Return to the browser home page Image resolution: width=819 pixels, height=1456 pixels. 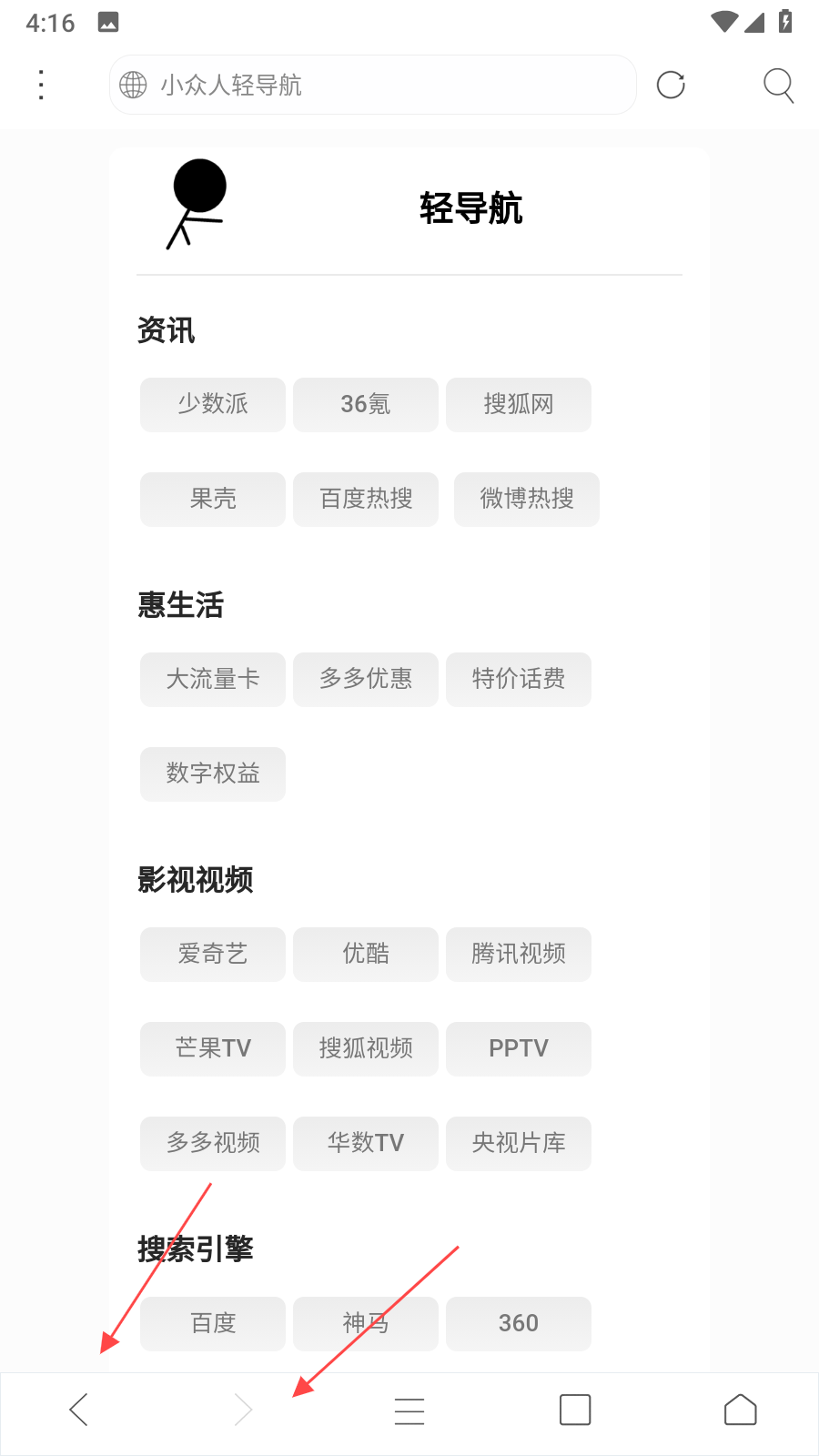[x=740, y=1410]
